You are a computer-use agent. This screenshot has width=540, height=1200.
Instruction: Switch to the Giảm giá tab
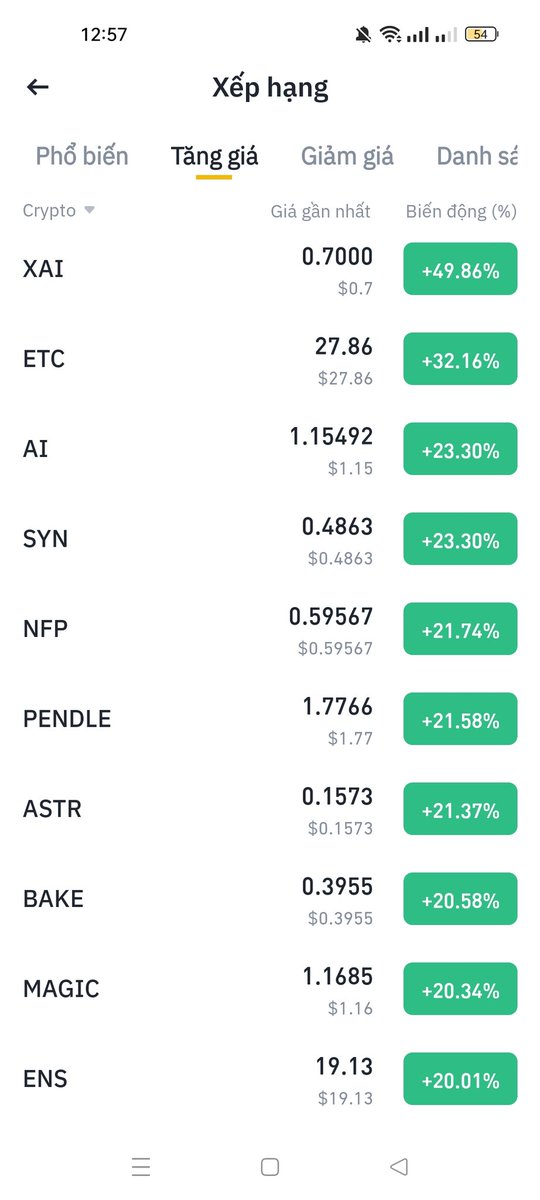pyautogui.click(x=347, y=156)
